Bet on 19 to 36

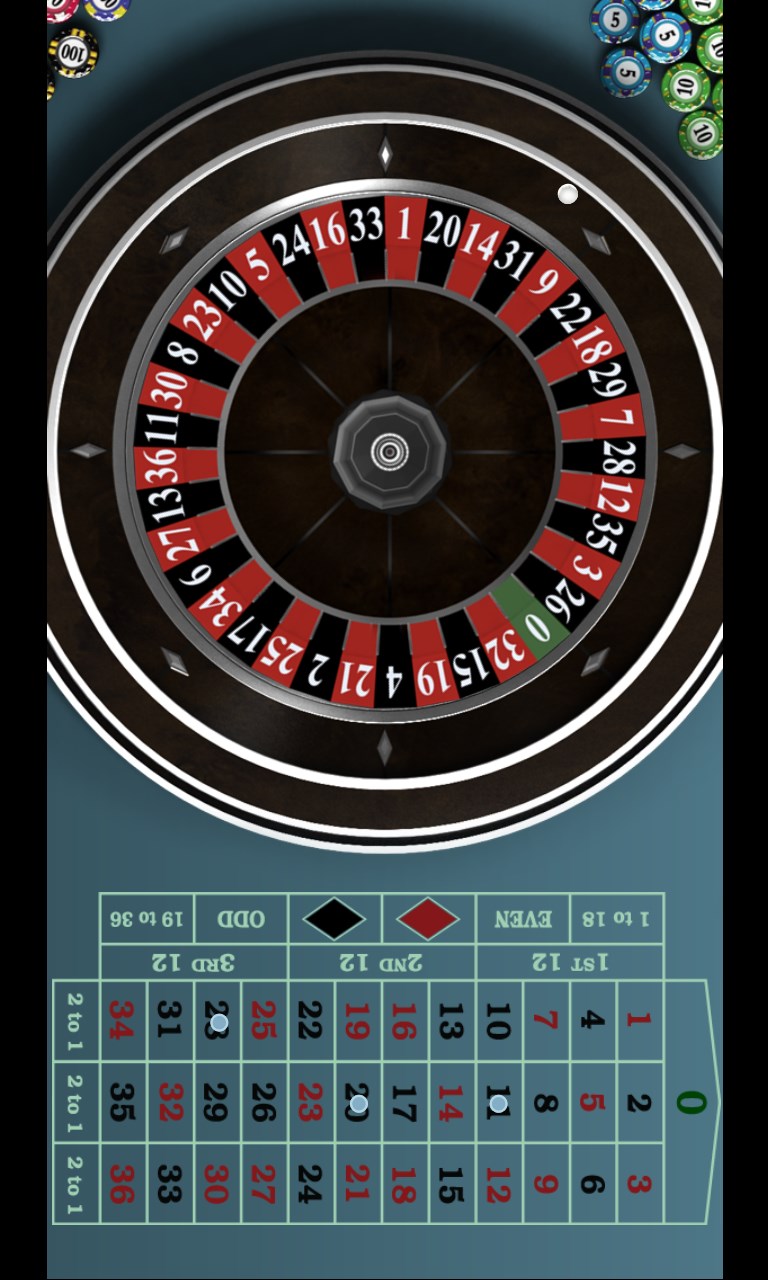pyautogui.click(x=147, y=919)
